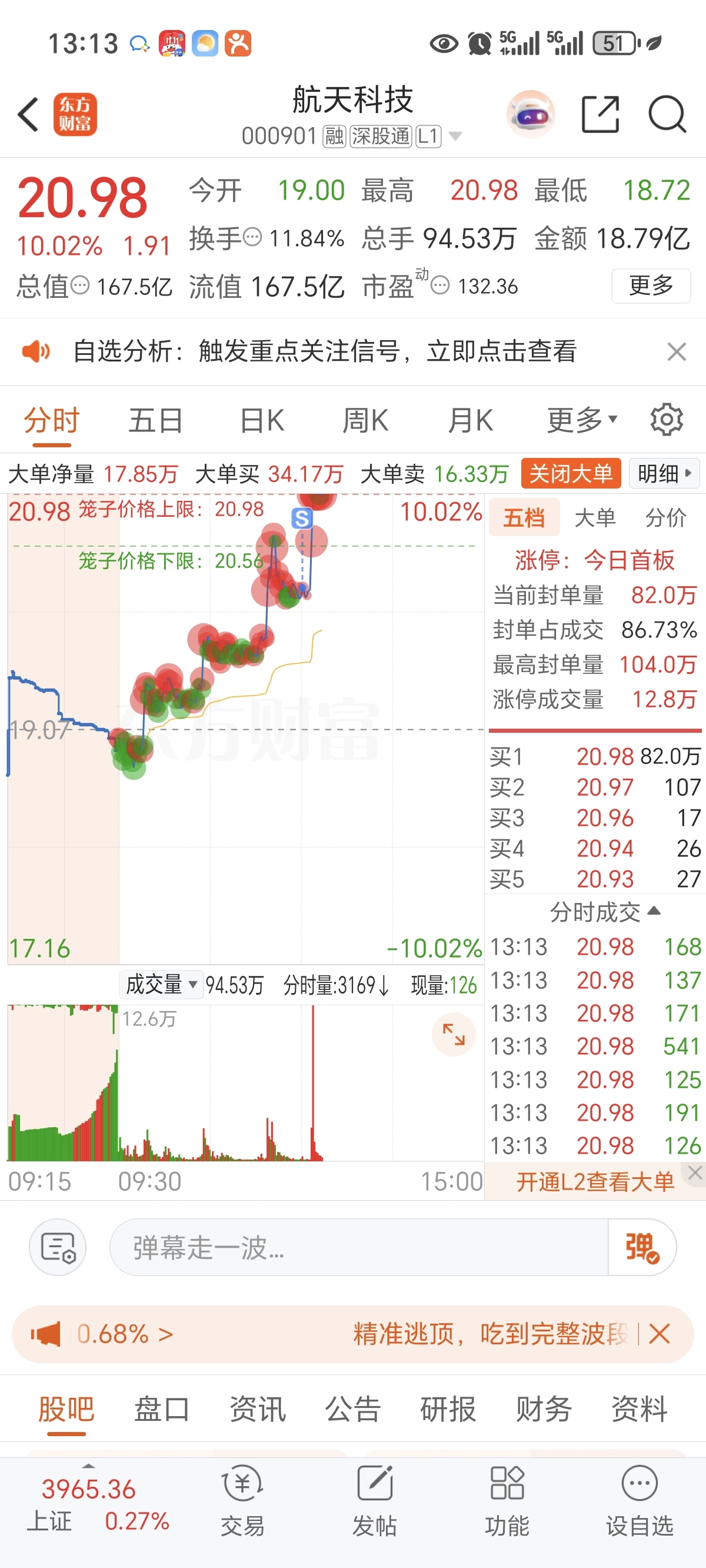Expand the chart to full screen
This screenshot has width=706, height=1568.
tap(454, 1034)
